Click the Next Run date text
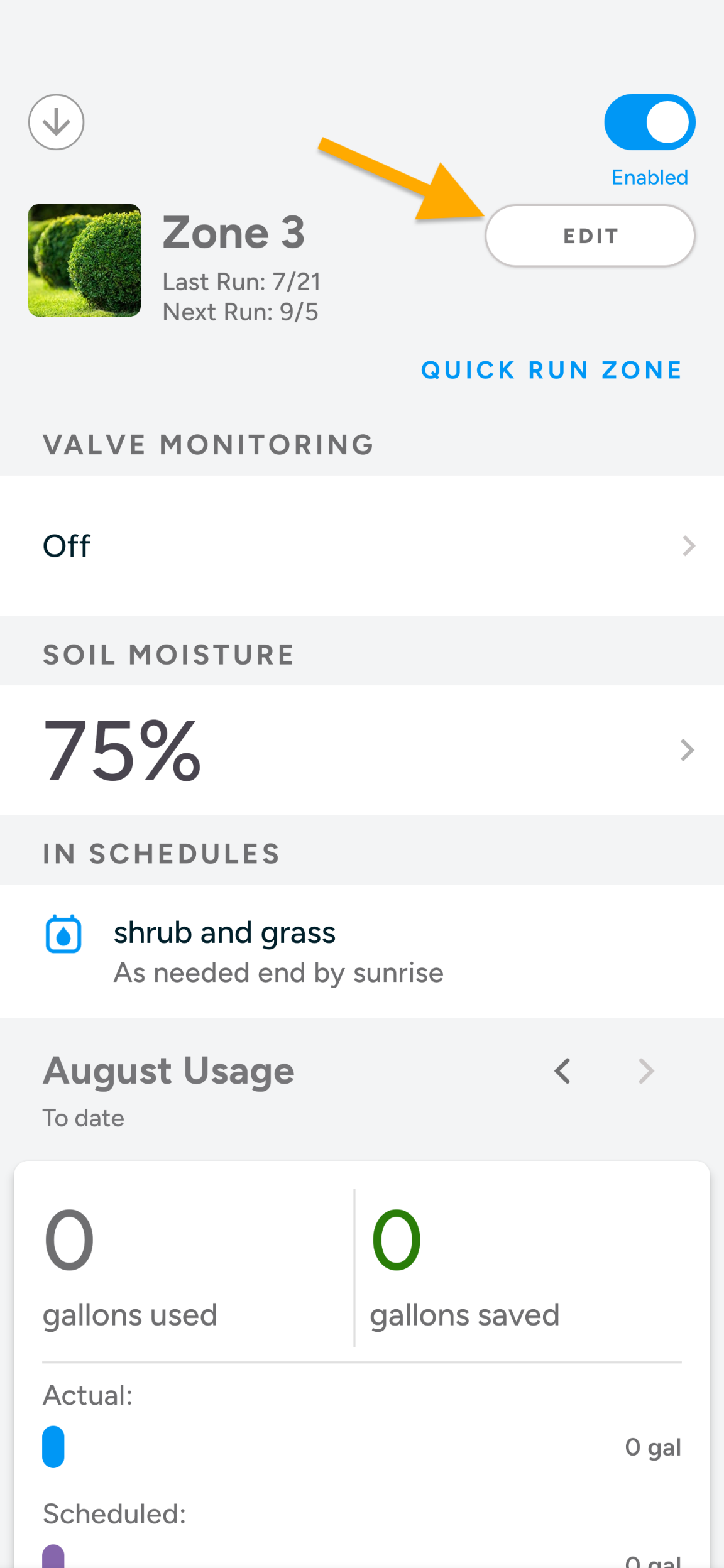Viewport: 724px width, 1568px height. coord(241,311)
